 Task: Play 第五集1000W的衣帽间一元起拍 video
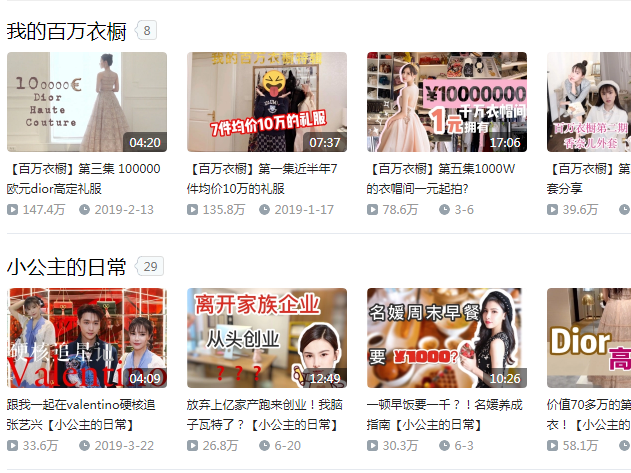pyautogui.click(x=446, y=102)
